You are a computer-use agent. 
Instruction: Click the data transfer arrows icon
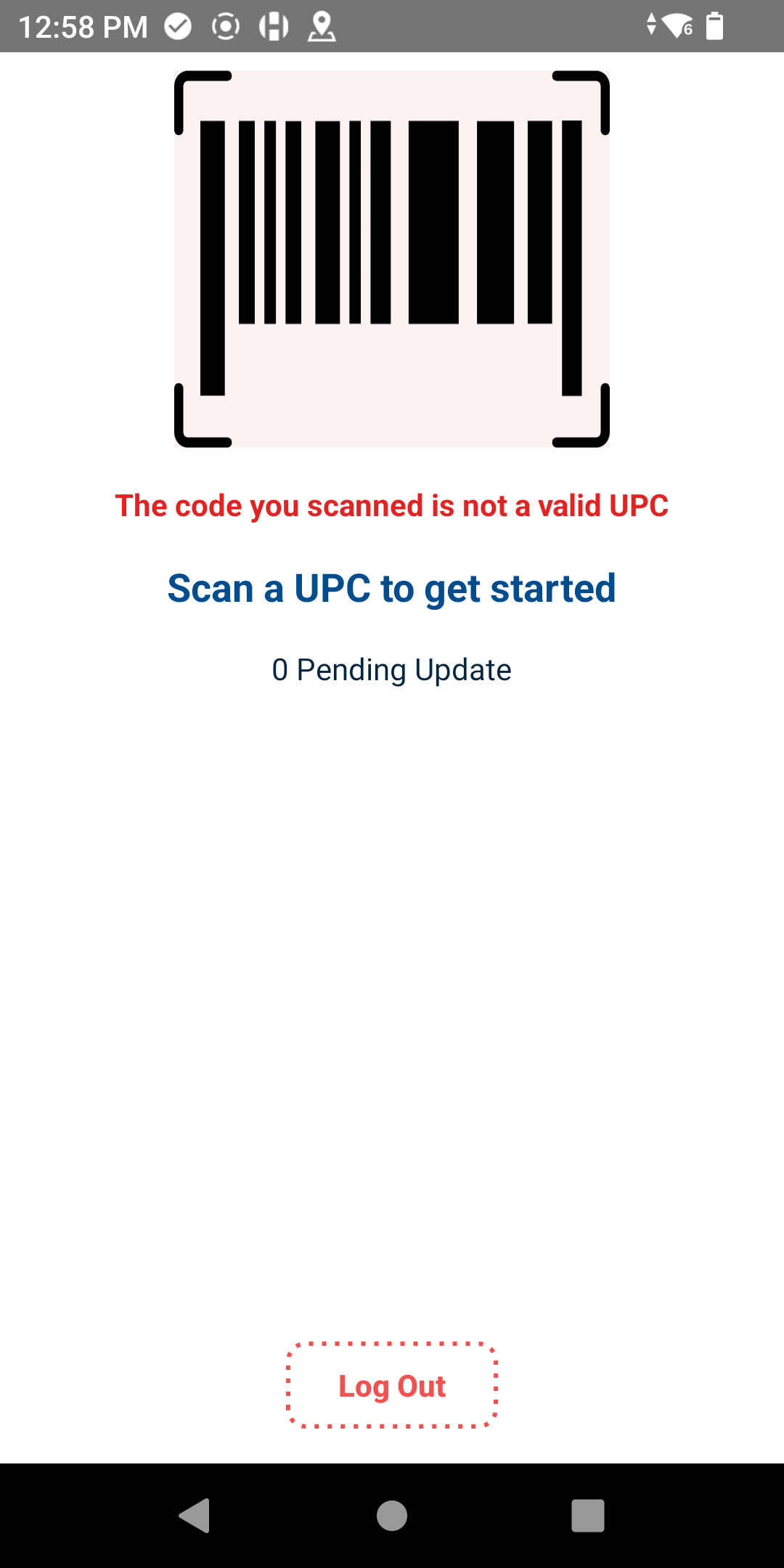pos(653,26)
